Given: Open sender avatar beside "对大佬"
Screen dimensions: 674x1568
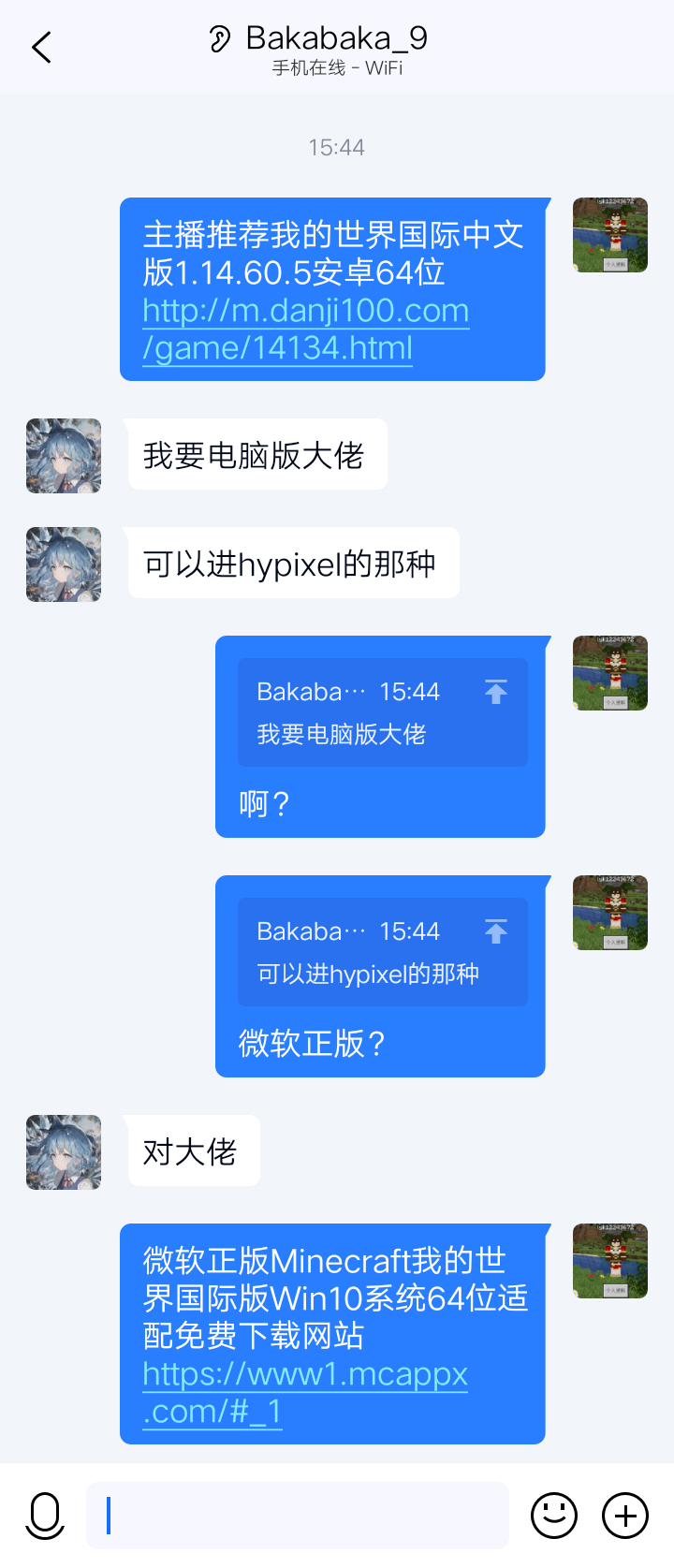Looking at the screenshot, I should (64, 1152).
